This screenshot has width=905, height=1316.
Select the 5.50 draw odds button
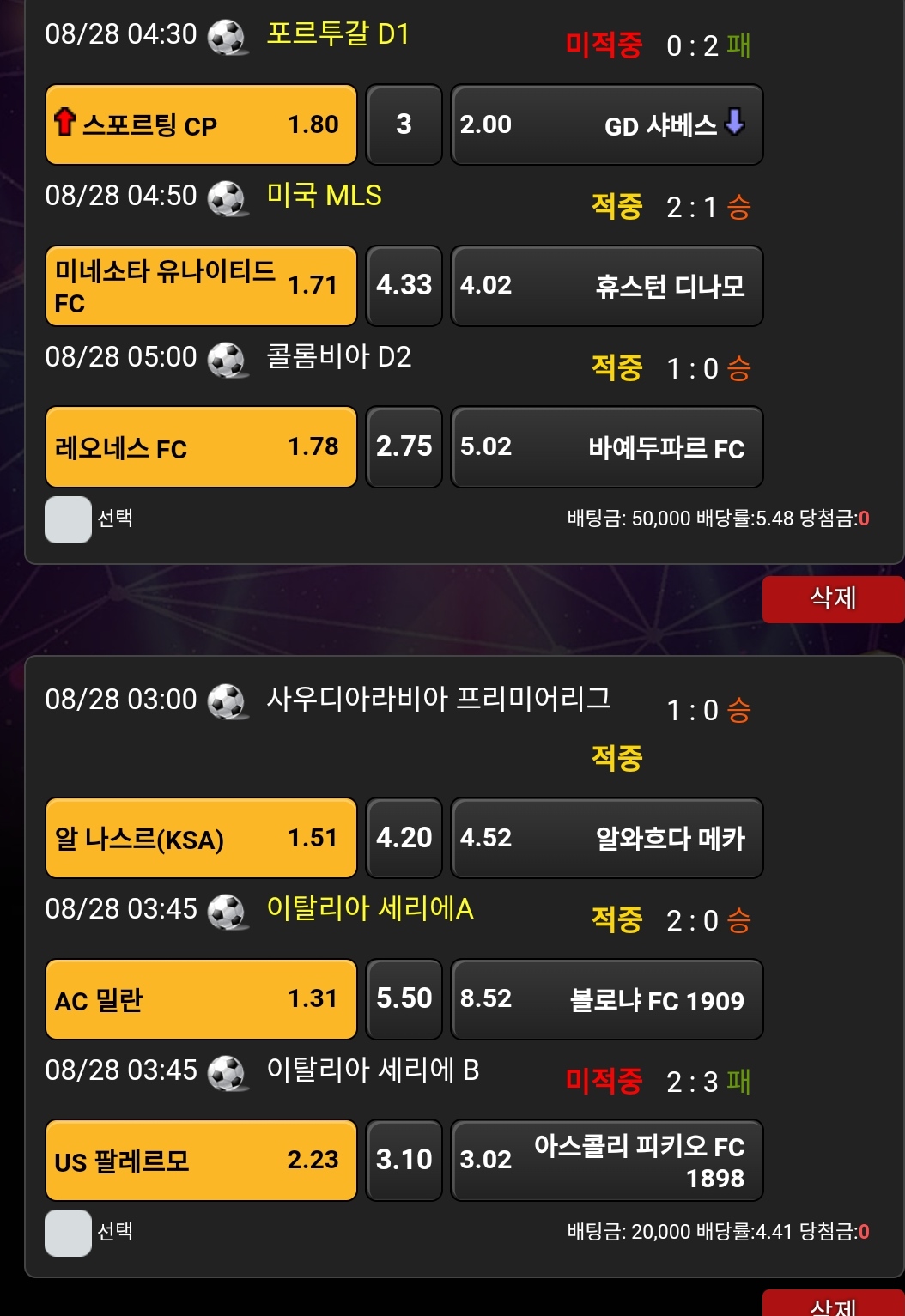(404, 999)
